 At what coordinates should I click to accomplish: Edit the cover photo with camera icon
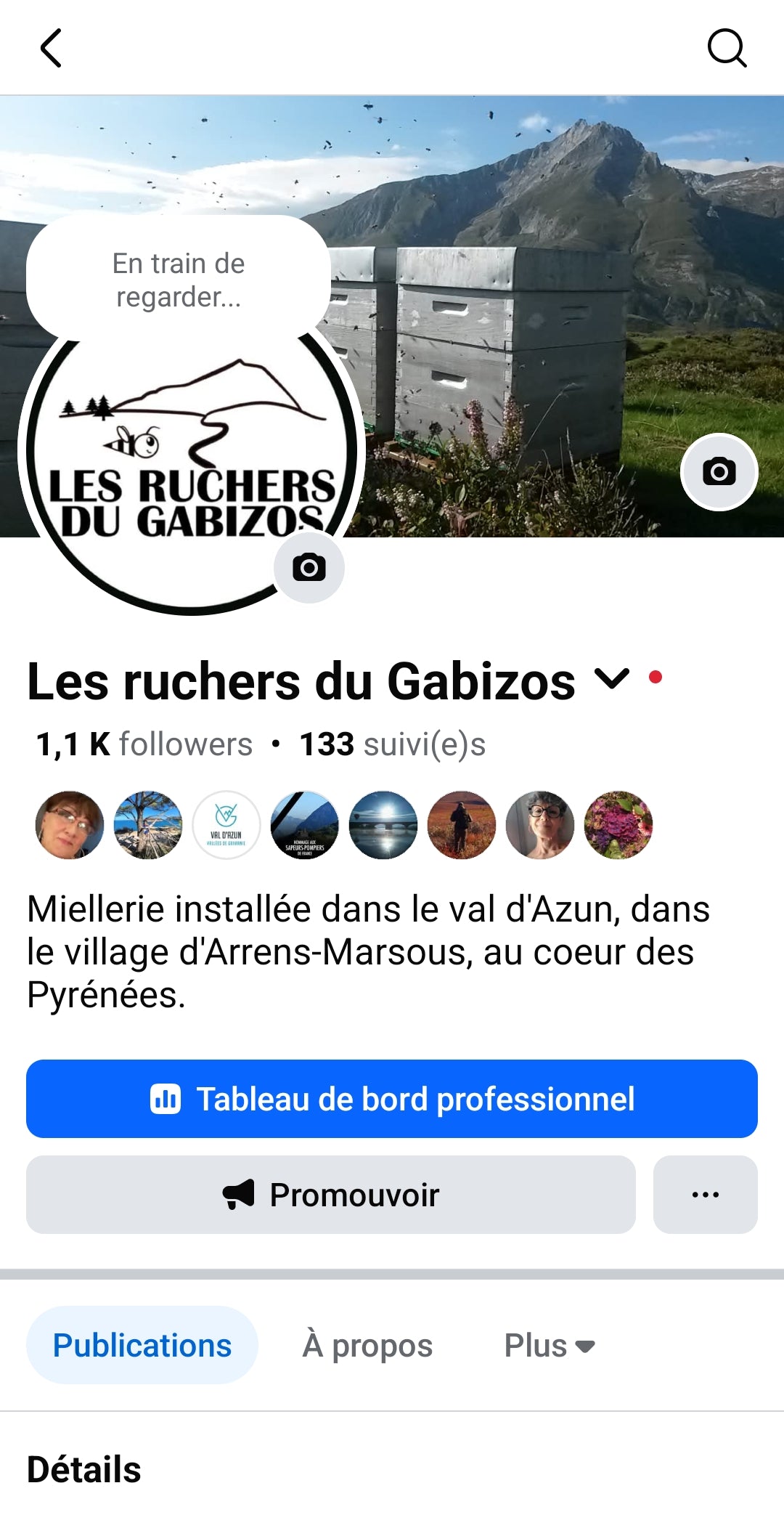coord(719,472)
